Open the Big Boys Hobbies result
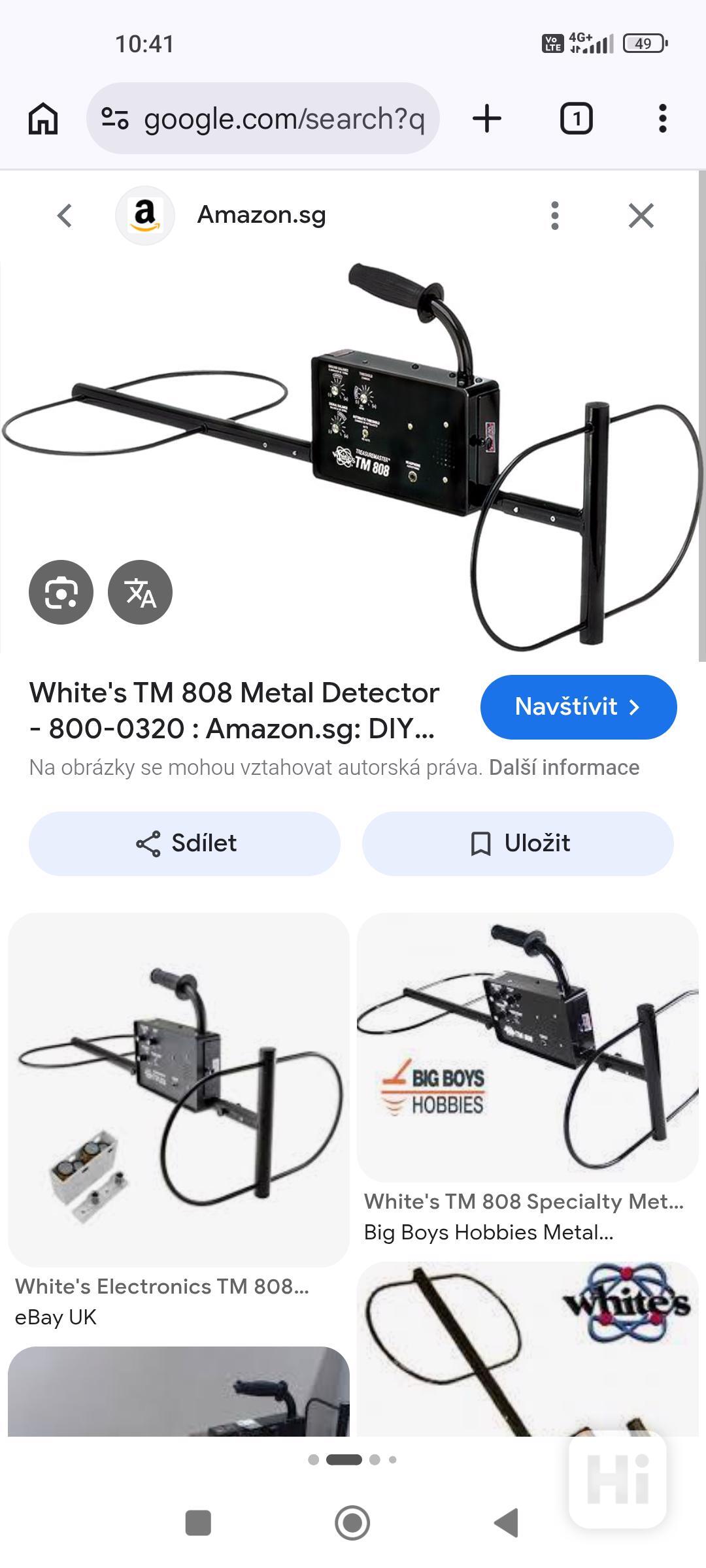Screen dimensions: 706x1568 (527, 1047)
